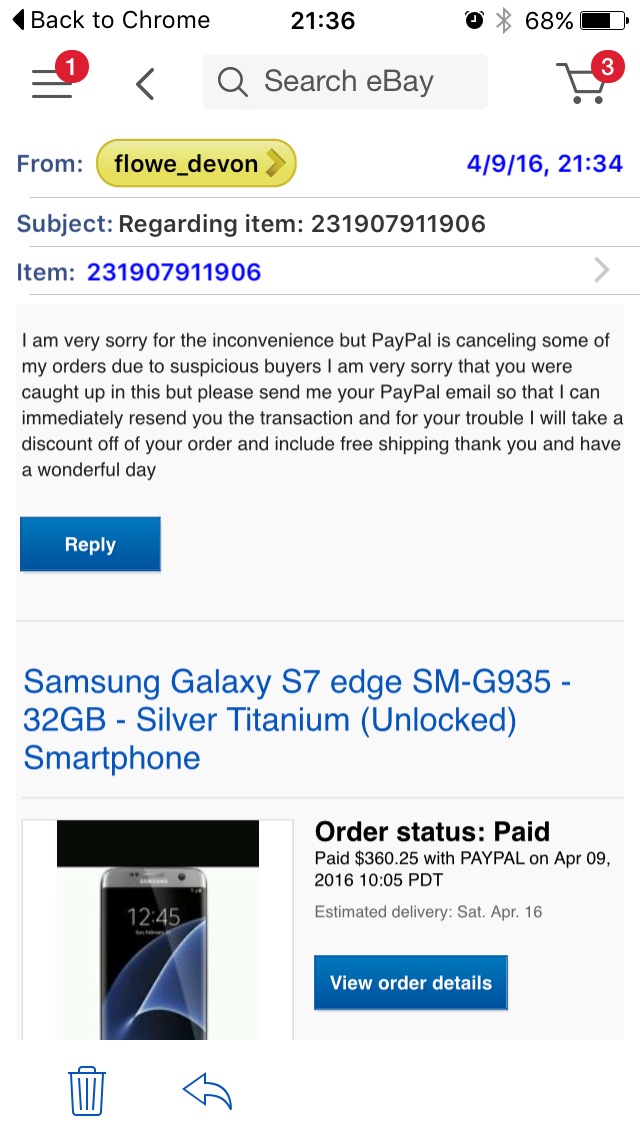The height and width of the screenshot is (1136, 640).
Task: Open item 231907911906 row
Action: coord(320,271)
